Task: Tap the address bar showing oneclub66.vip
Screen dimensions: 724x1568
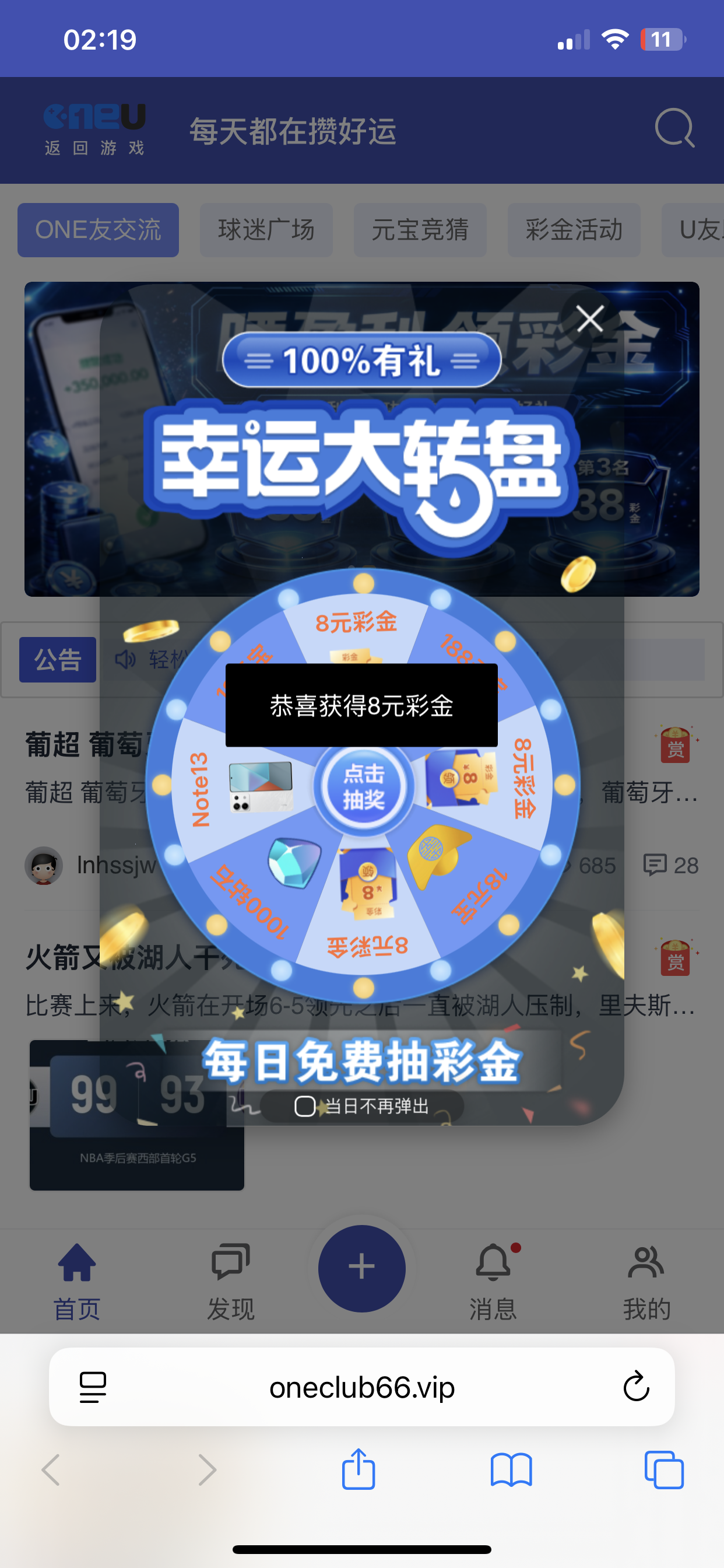Action: click(x=361, y=1387)
